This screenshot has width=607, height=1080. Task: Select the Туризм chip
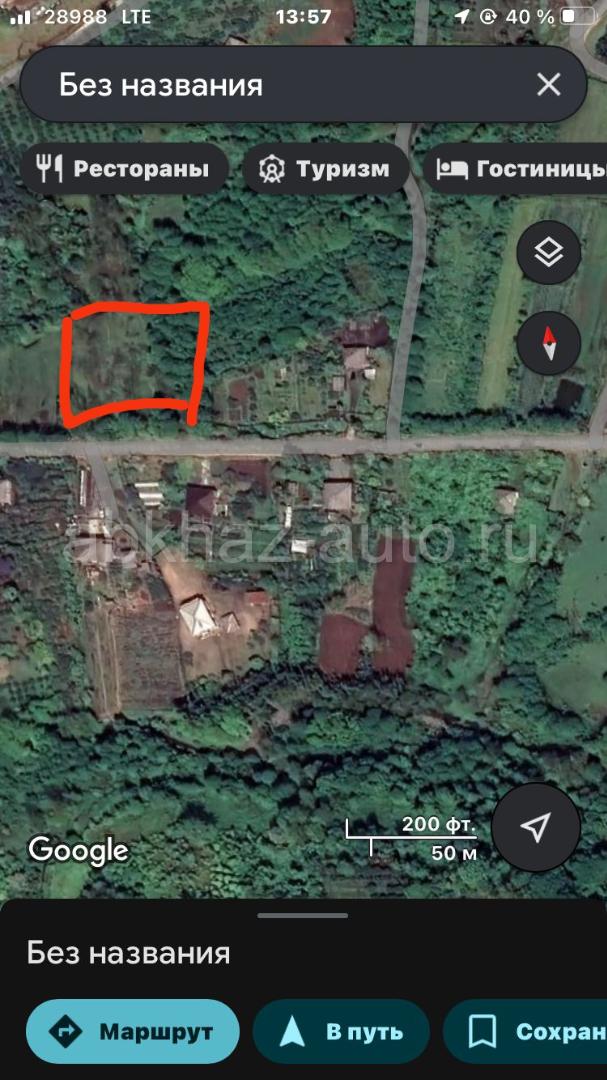pos(325,169)
